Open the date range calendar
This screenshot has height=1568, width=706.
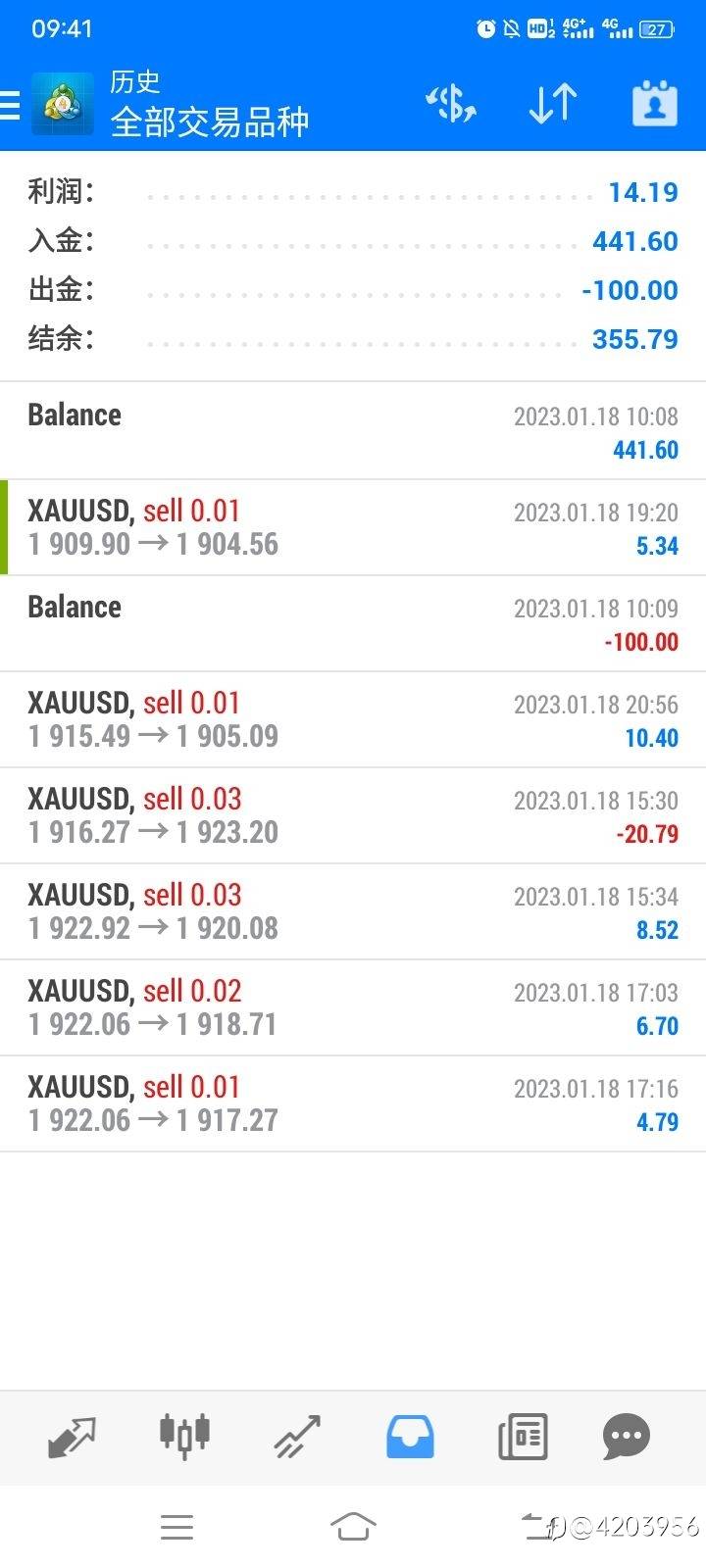[x=654, y=103]
